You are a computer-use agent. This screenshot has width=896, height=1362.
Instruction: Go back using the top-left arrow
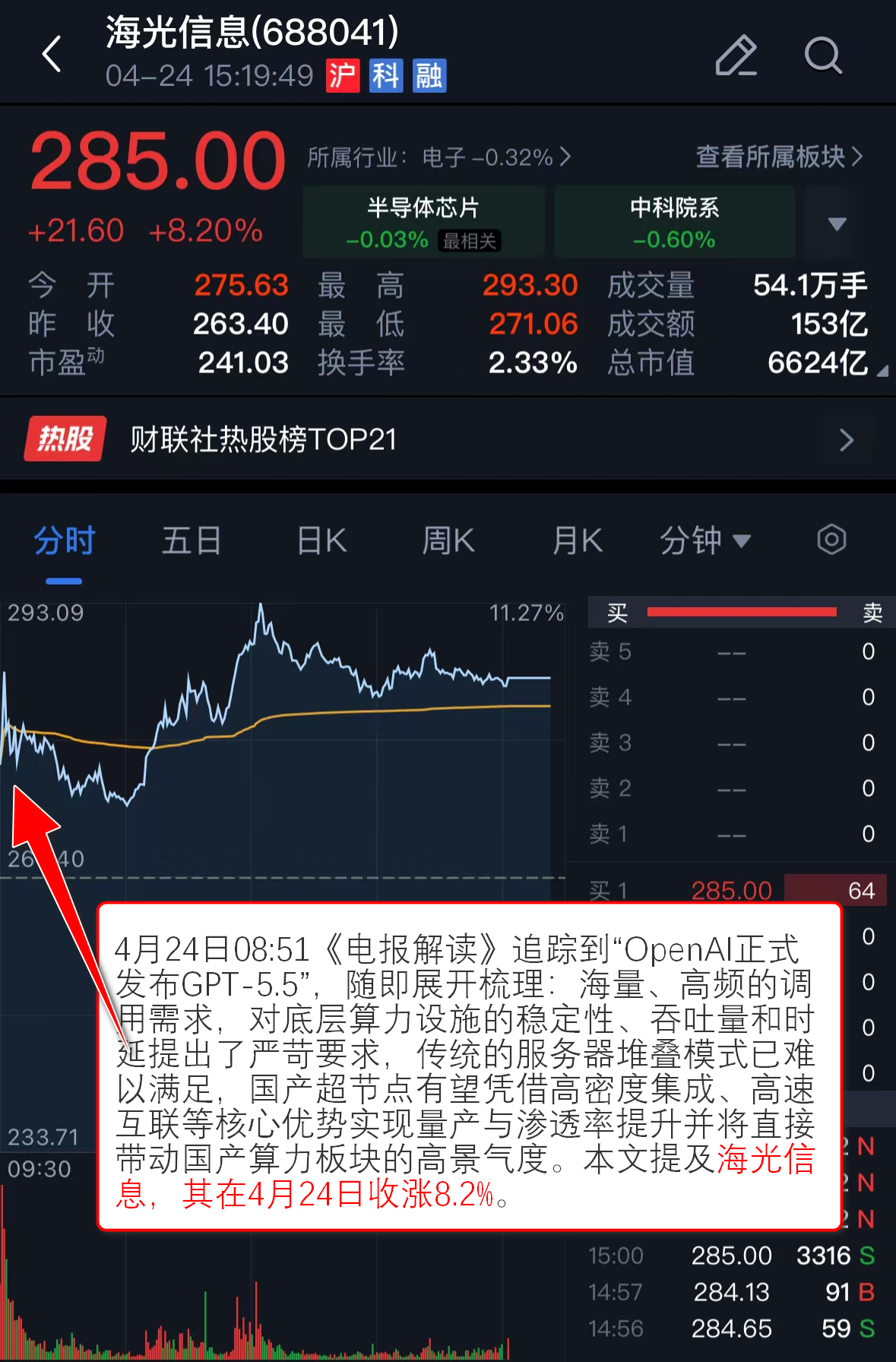tap(52, 55)
